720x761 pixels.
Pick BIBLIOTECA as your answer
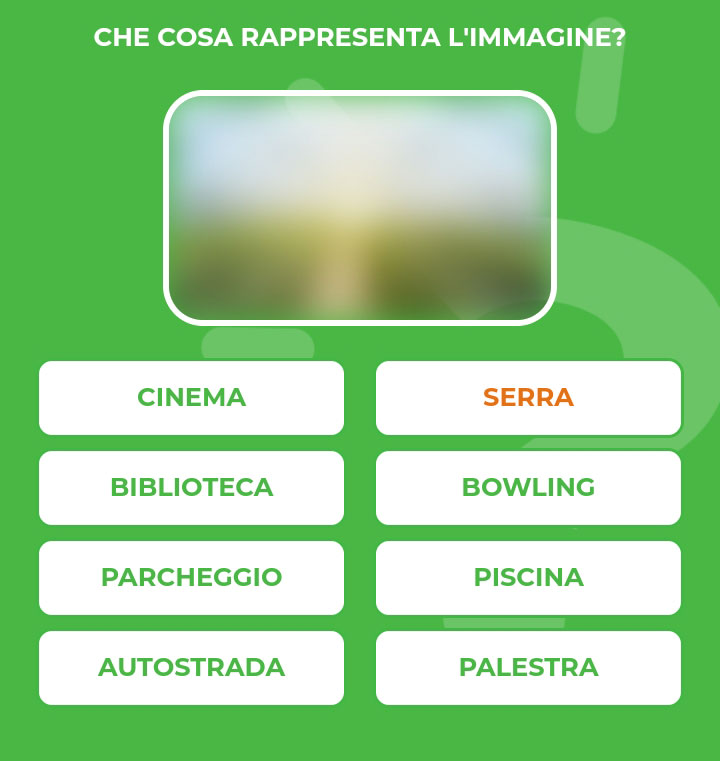(191, 488)
